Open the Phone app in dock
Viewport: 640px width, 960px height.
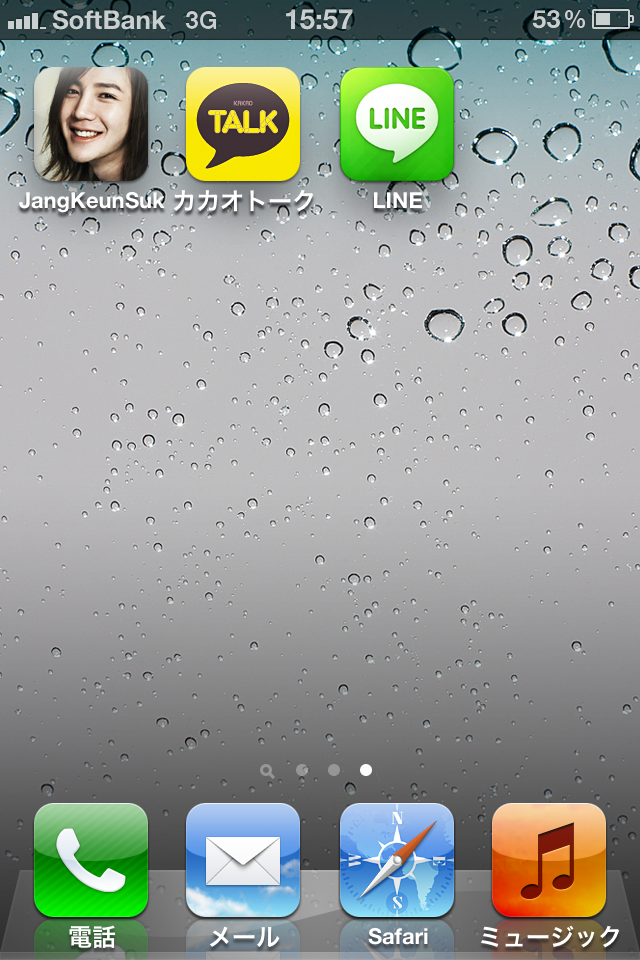click(x=91, y=860)
